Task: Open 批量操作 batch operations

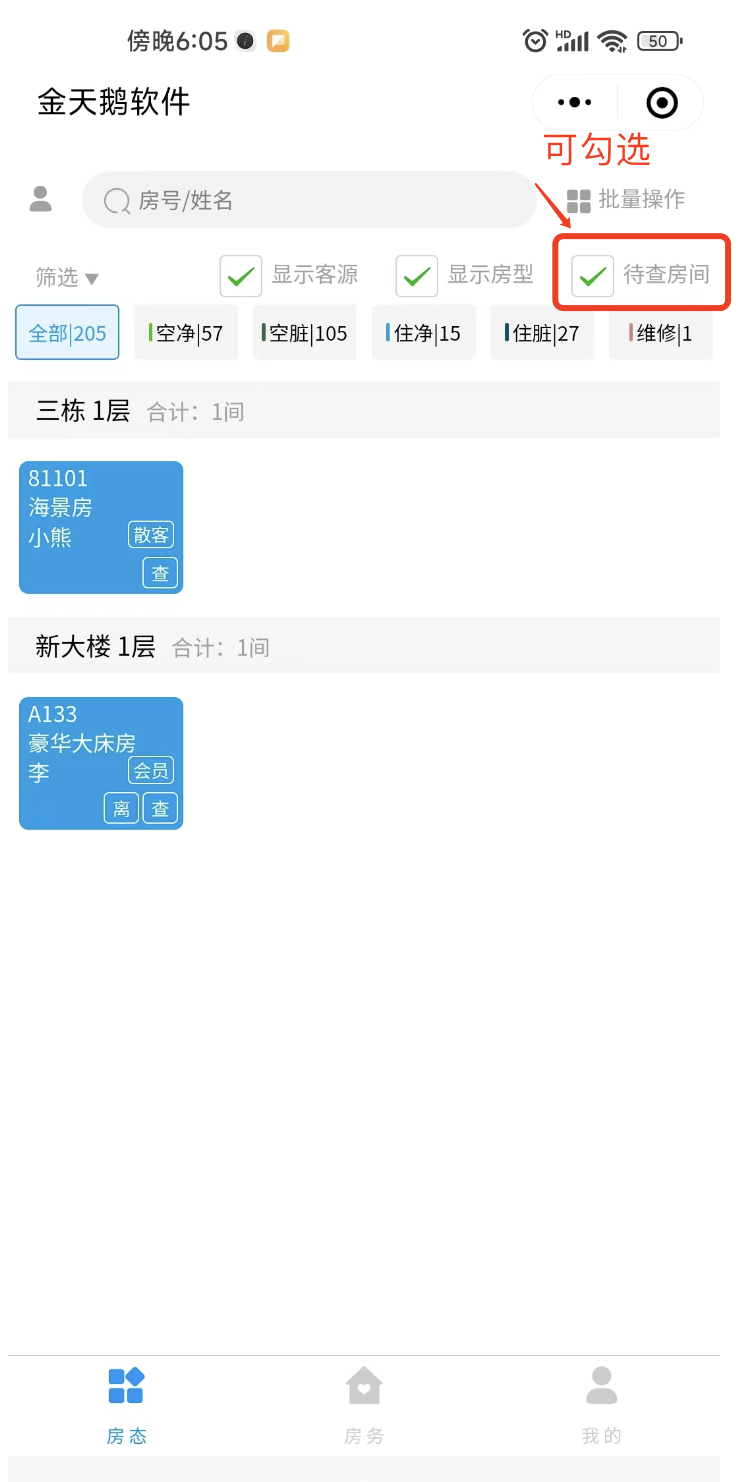Action: 626,200
